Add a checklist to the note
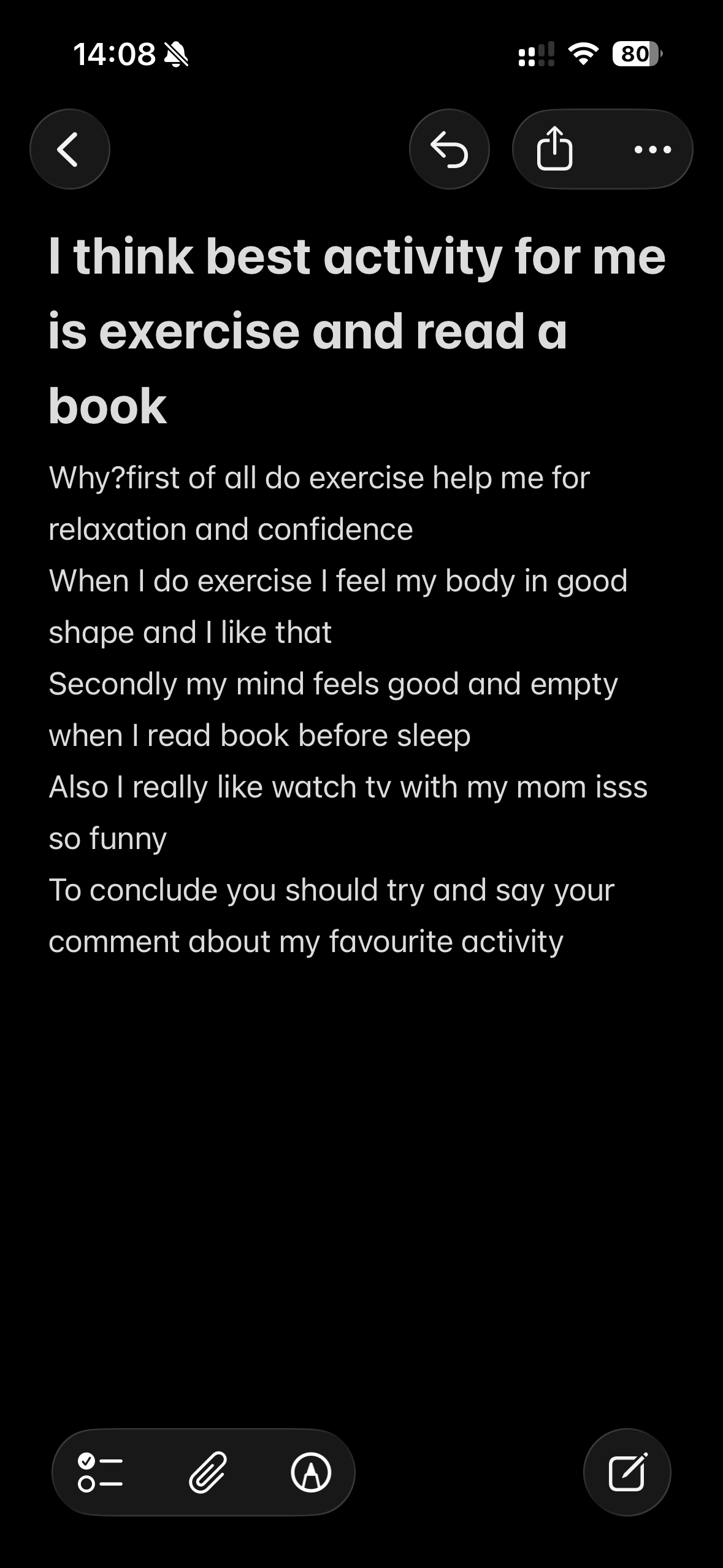This screenshot has height=1568, width=723. (101, 1472)
